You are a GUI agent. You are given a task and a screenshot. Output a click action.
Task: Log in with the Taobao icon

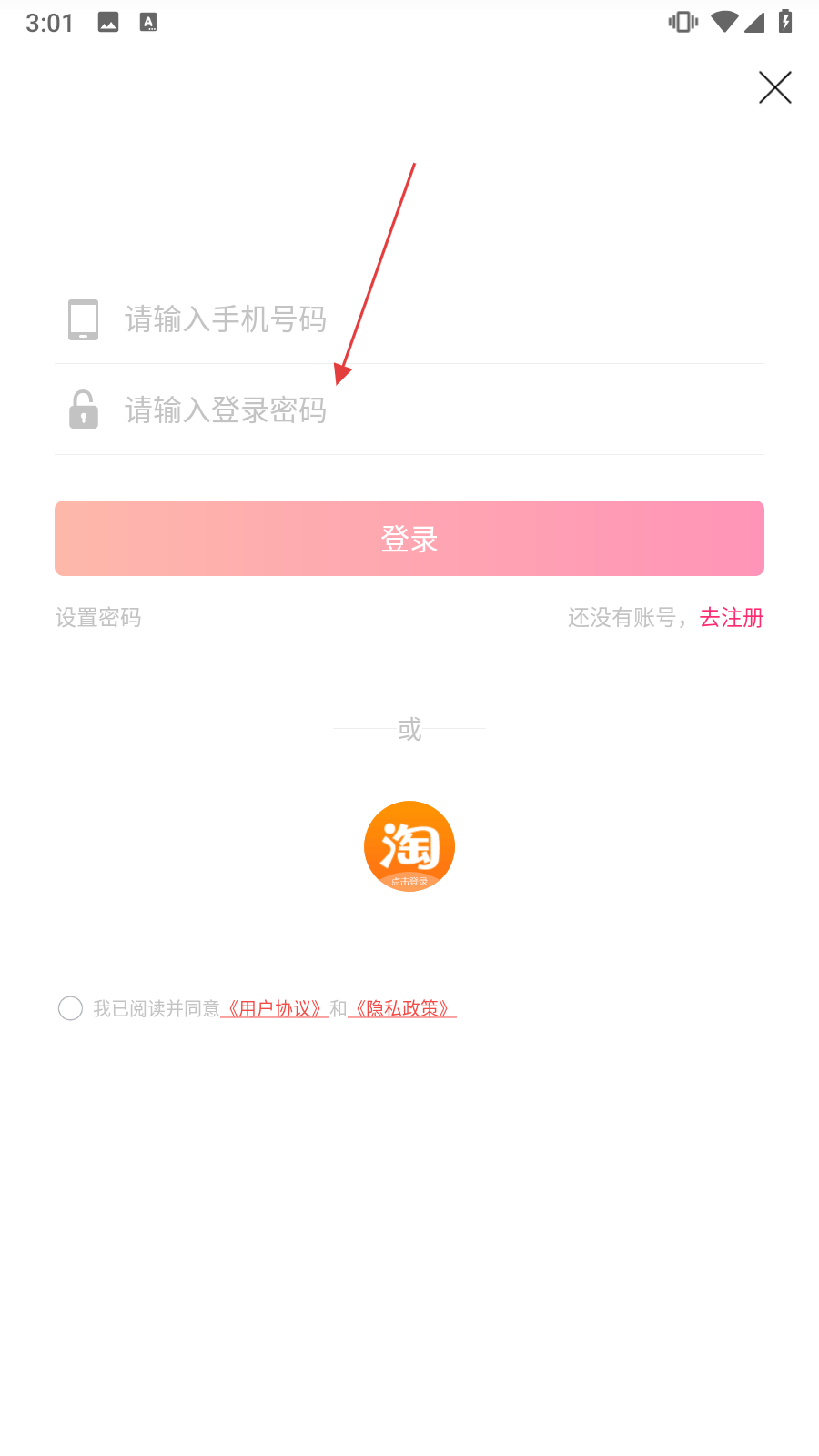point(409,845)
